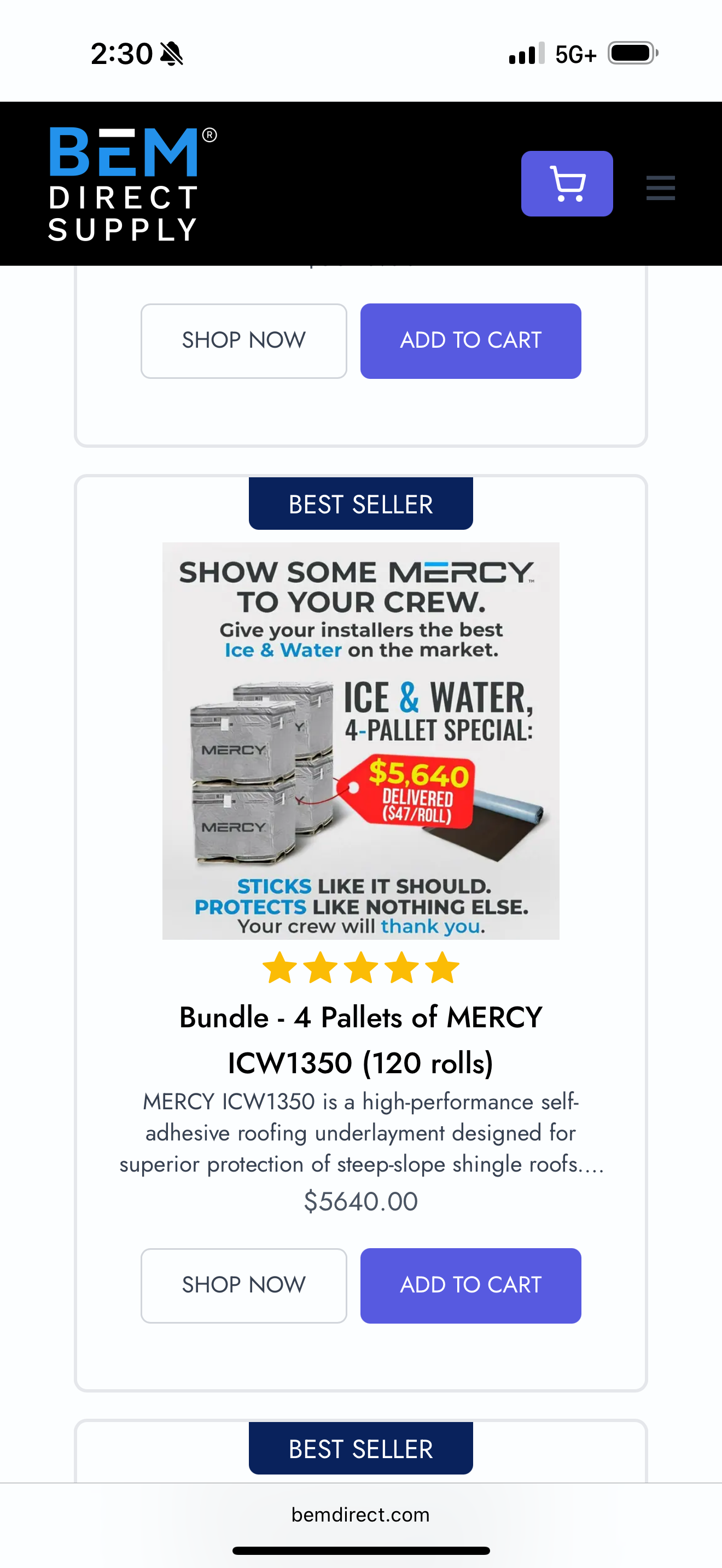Tap Shop Now for MERCY ICW1350 bundle

coord(243,1285)
